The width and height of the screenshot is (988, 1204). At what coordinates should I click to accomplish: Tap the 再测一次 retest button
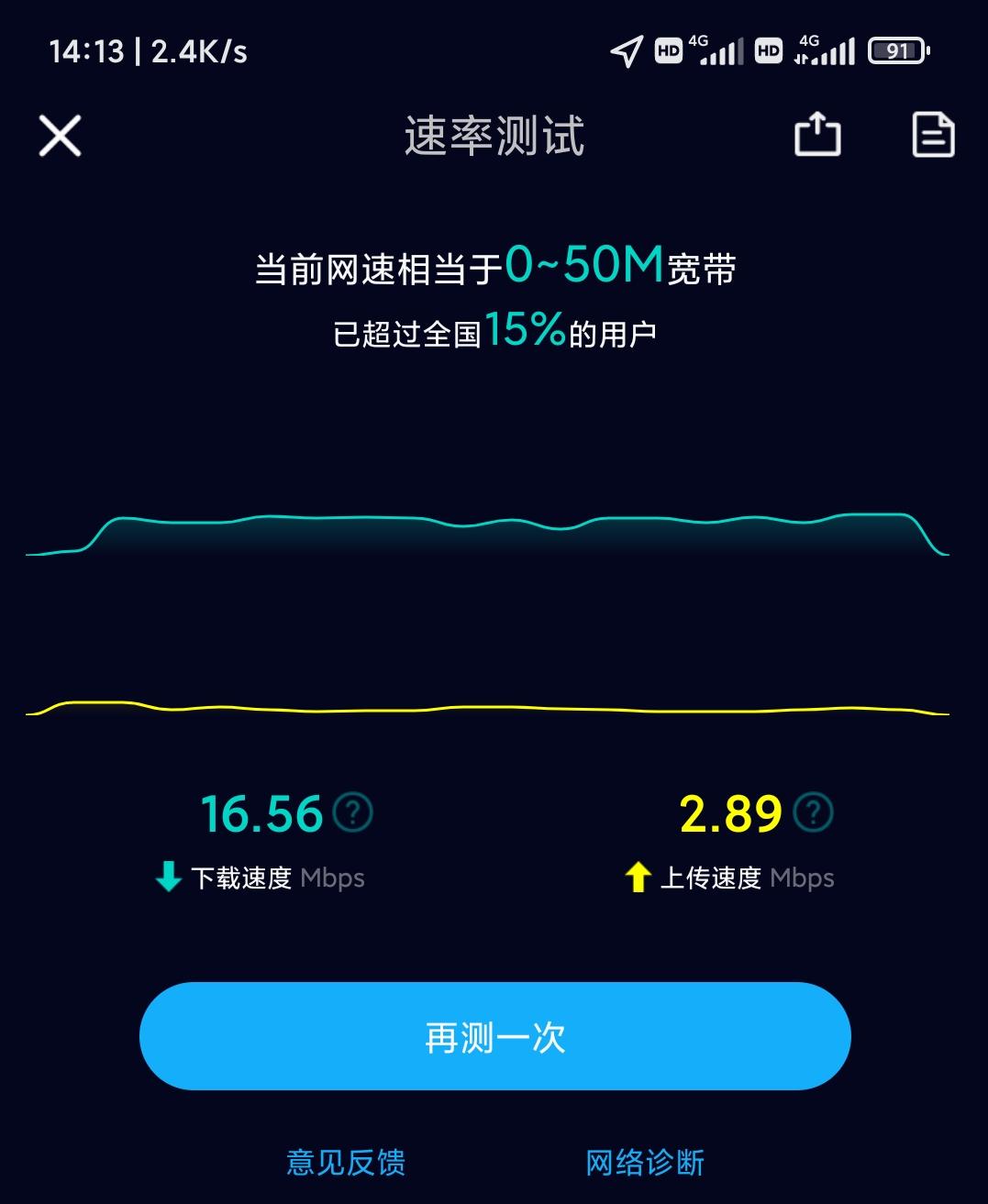click(494, 1036)
